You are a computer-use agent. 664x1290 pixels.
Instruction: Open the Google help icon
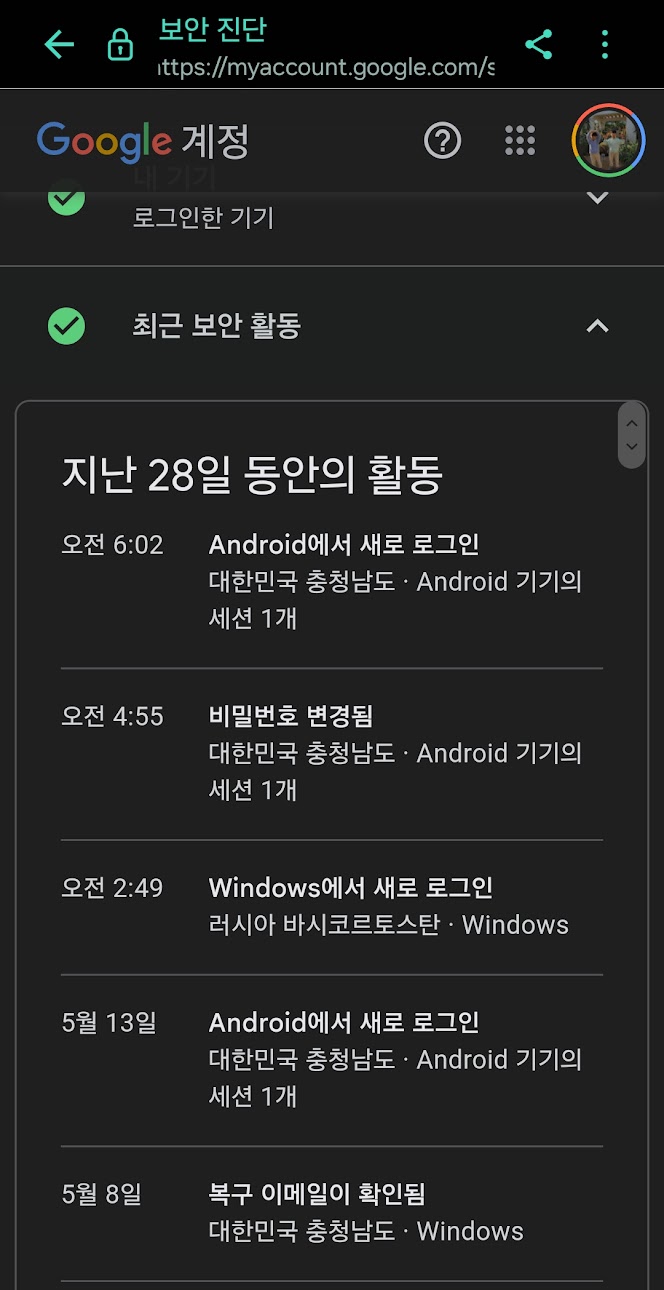[x=442, y=141]
